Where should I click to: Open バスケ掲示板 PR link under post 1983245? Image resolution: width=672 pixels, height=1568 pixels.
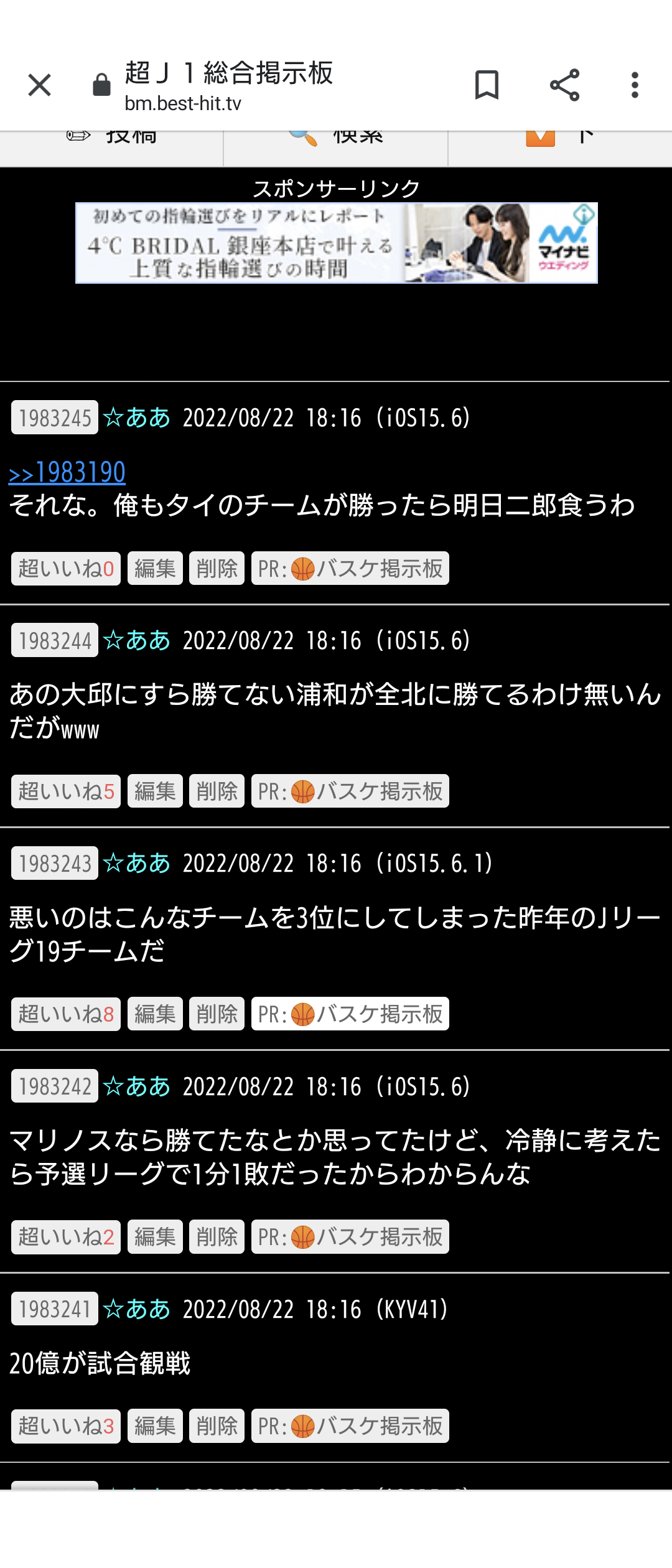click(x=350, y=568)
